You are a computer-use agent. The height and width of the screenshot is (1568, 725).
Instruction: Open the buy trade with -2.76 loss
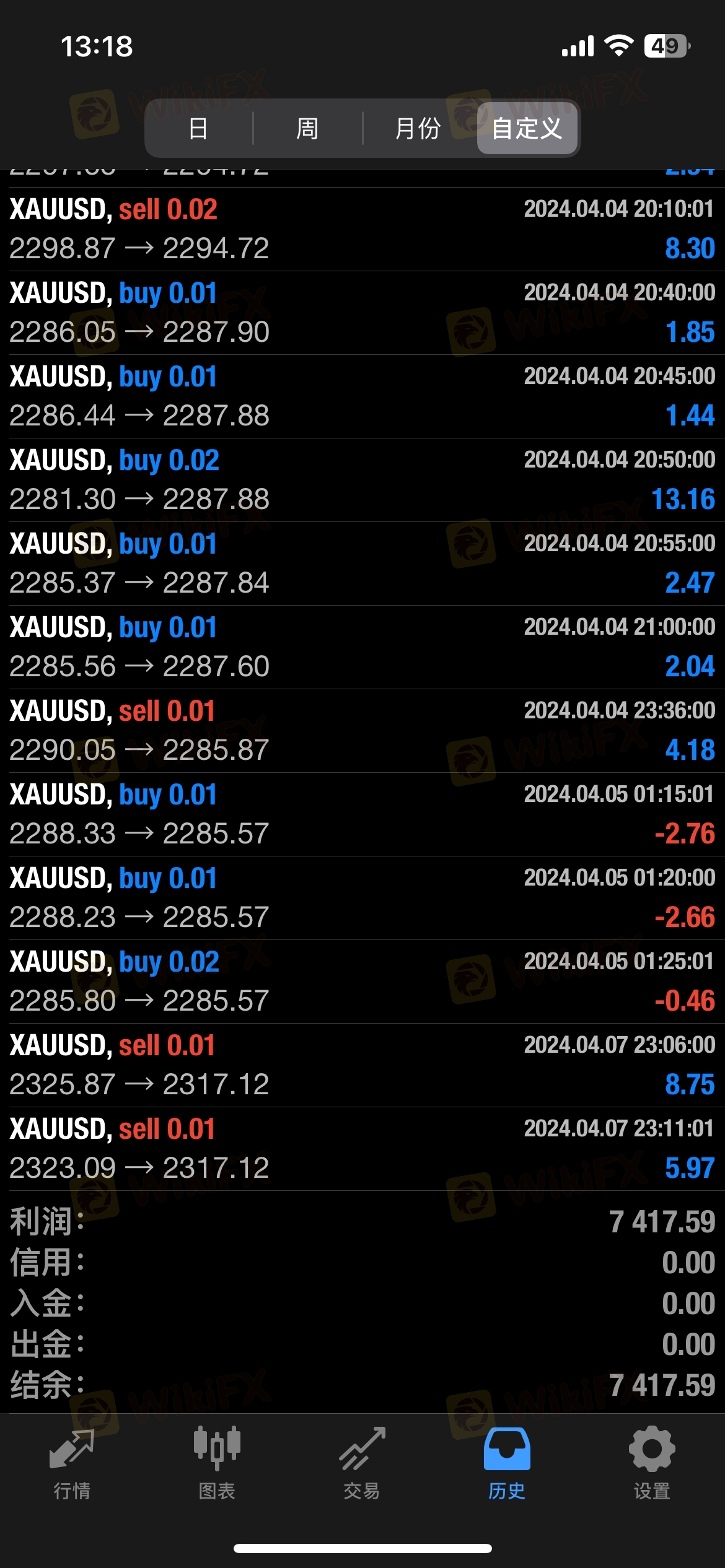pos(362,814)
